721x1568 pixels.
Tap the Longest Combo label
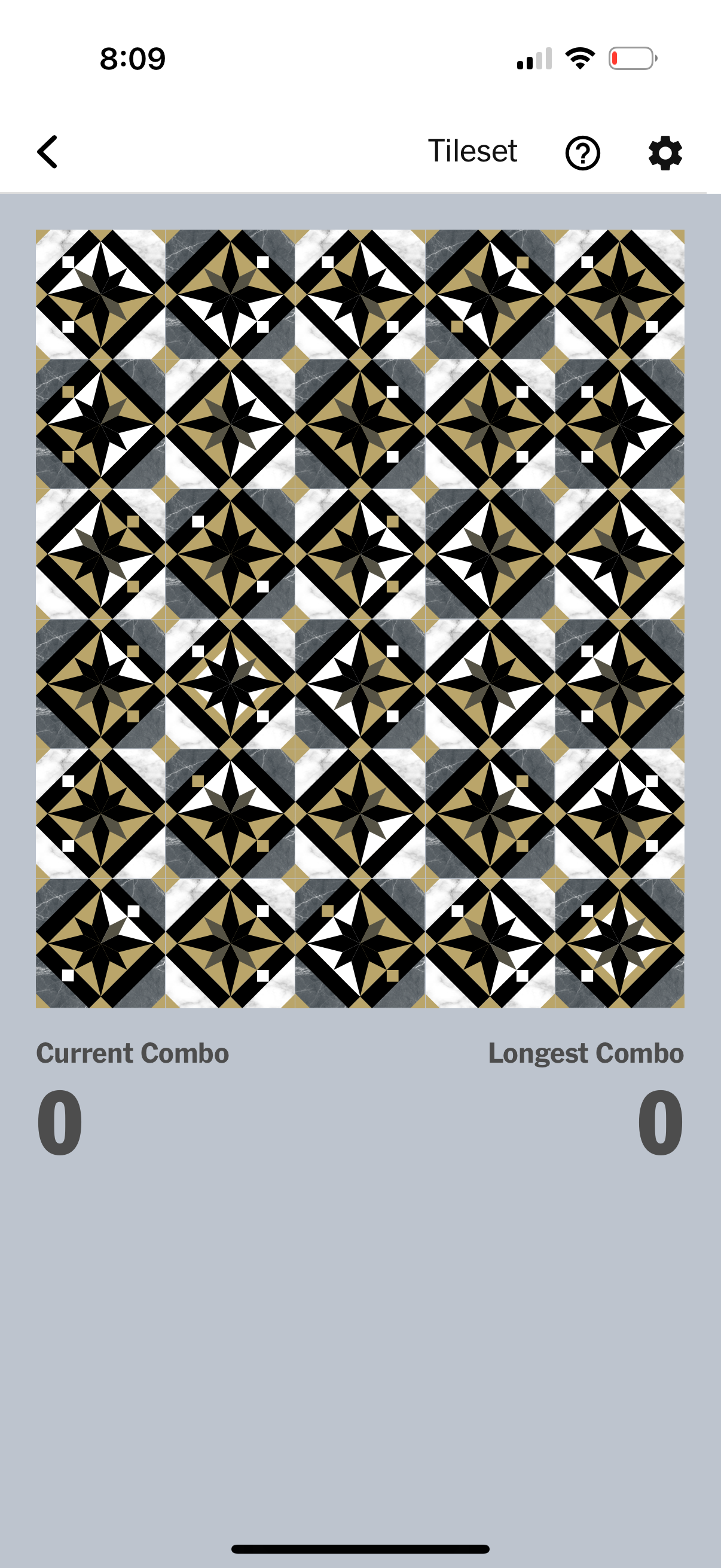586,1054
